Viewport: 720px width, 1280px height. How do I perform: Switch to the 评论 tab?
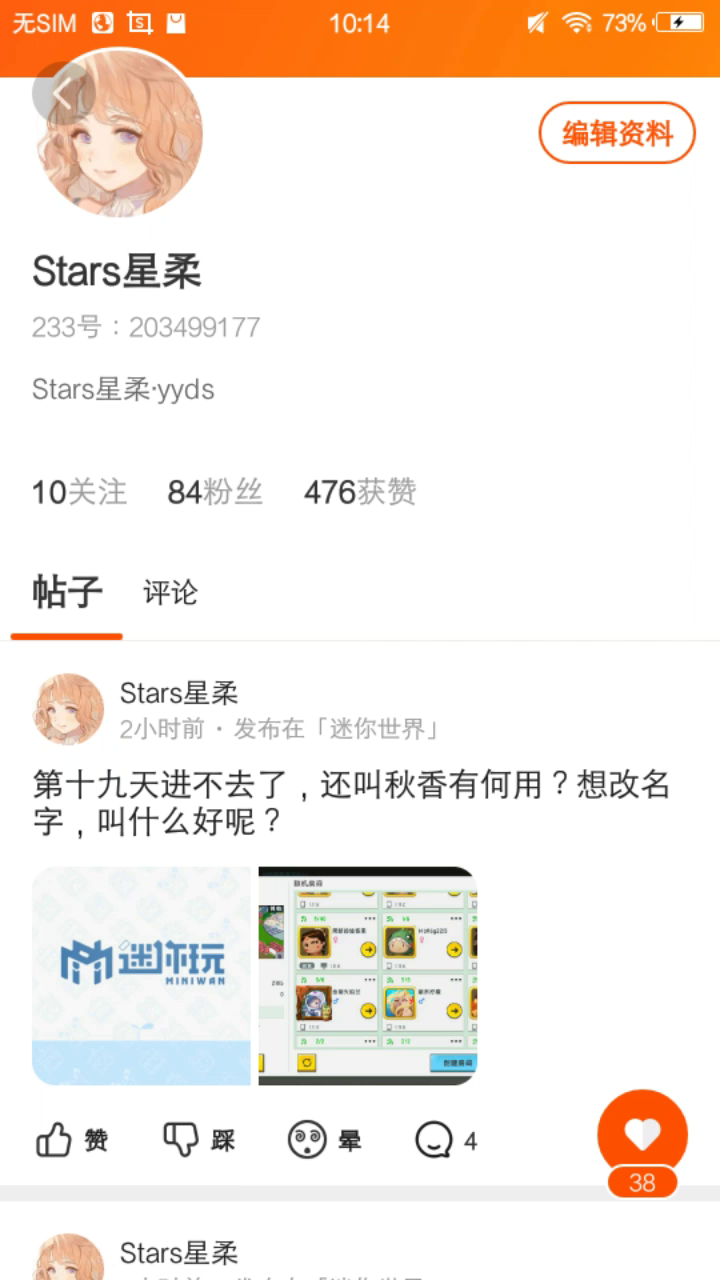(x=170, y=593)
